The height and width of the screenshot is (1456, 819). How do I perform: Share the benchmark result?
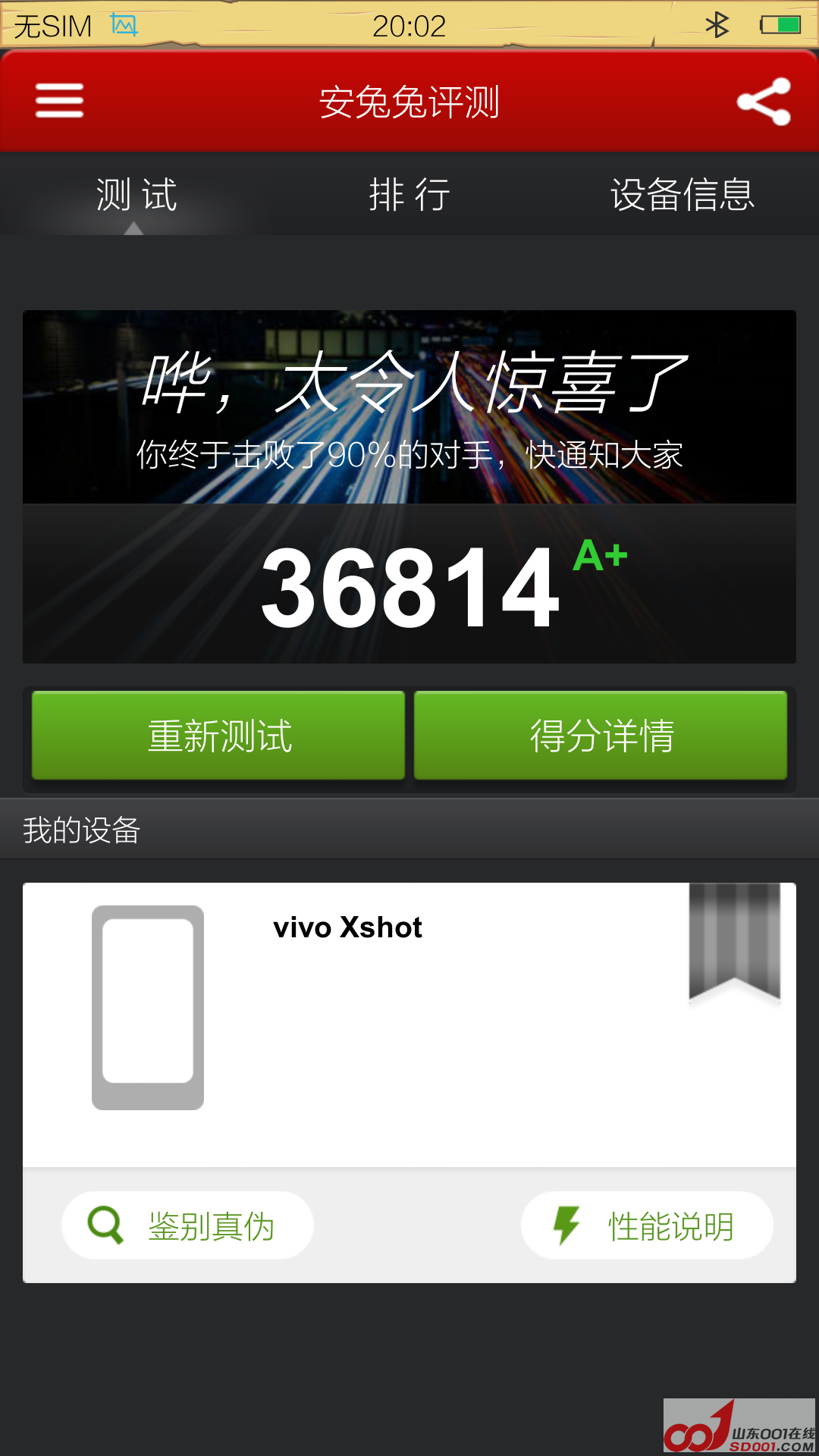(764, 102)
